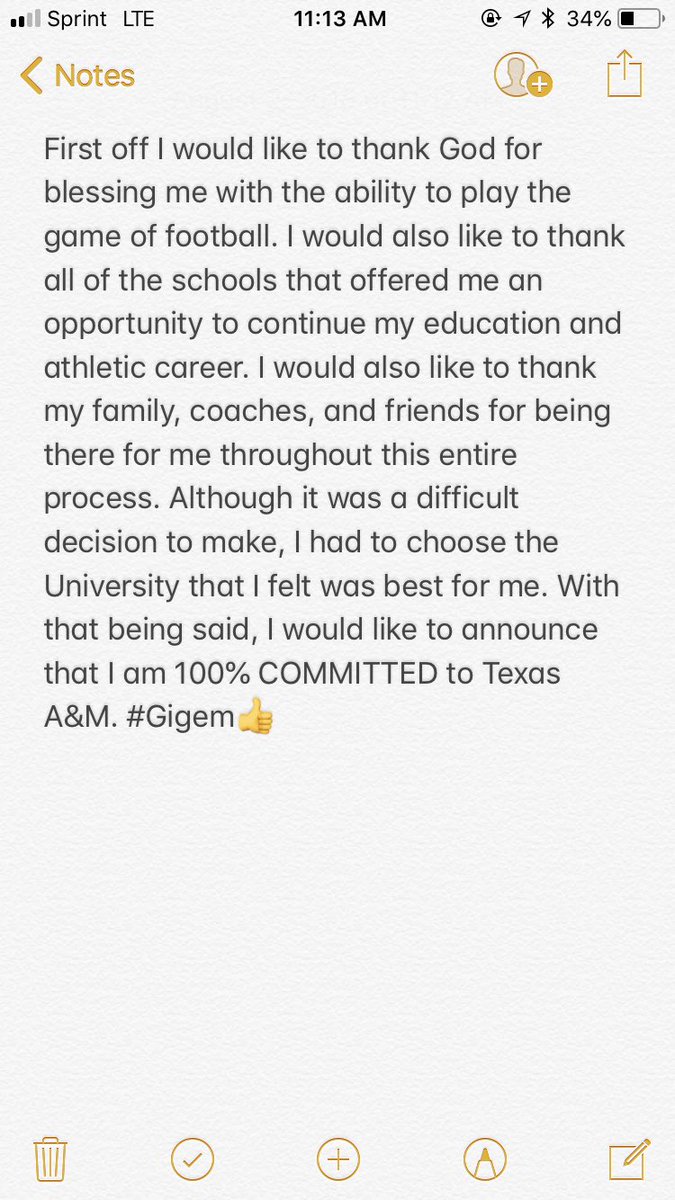Add people to this note
675x1200 pixels.
(522, 75)
